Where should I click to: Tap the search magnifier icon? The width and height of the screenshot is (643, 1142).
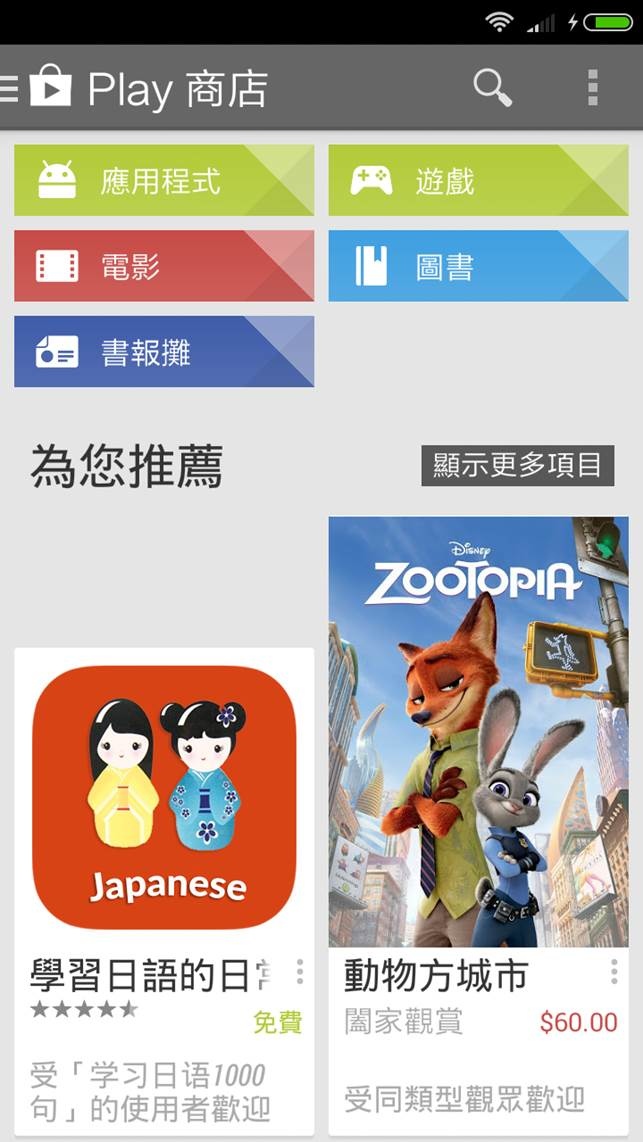pos(492,88)
